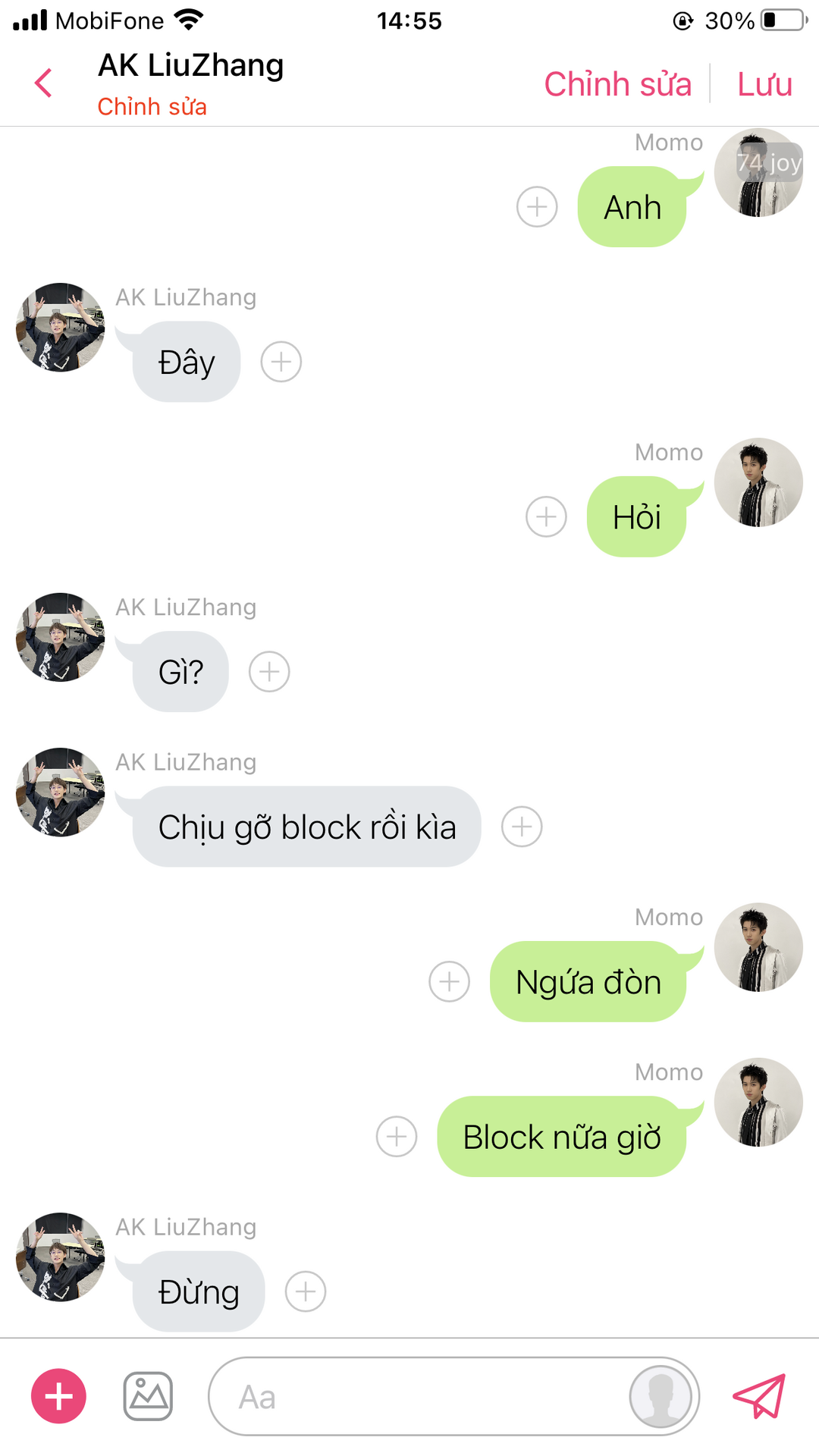Tap Momo's avatar next to "Hỏi"
Image resolution: width=819 pixels, height=1456 pixels.
pyautogui.click(x=758, y=482)
